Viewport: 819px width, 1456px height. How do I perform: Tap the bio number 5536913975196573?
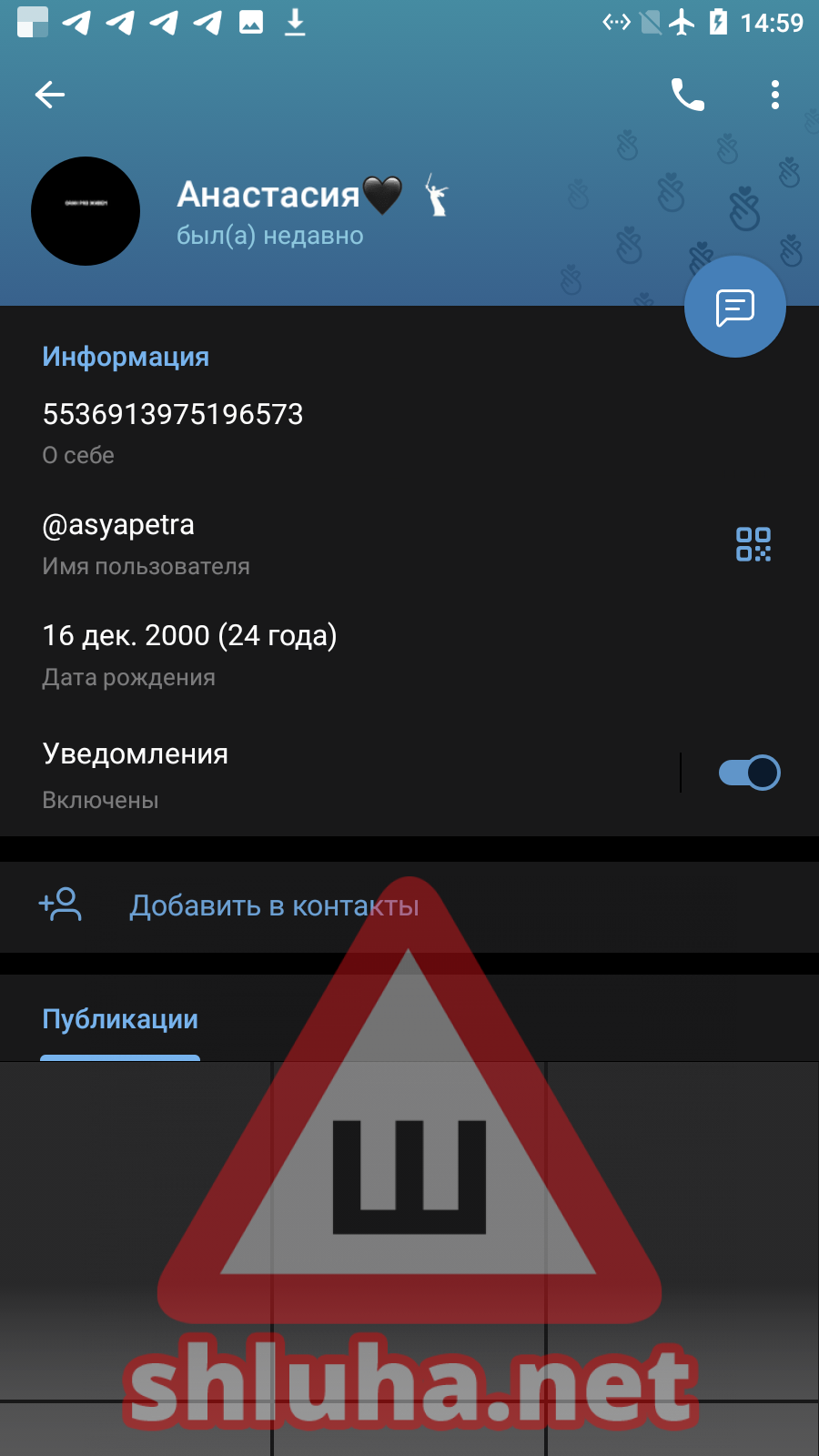pyautogui.click(x=173, y=415)
